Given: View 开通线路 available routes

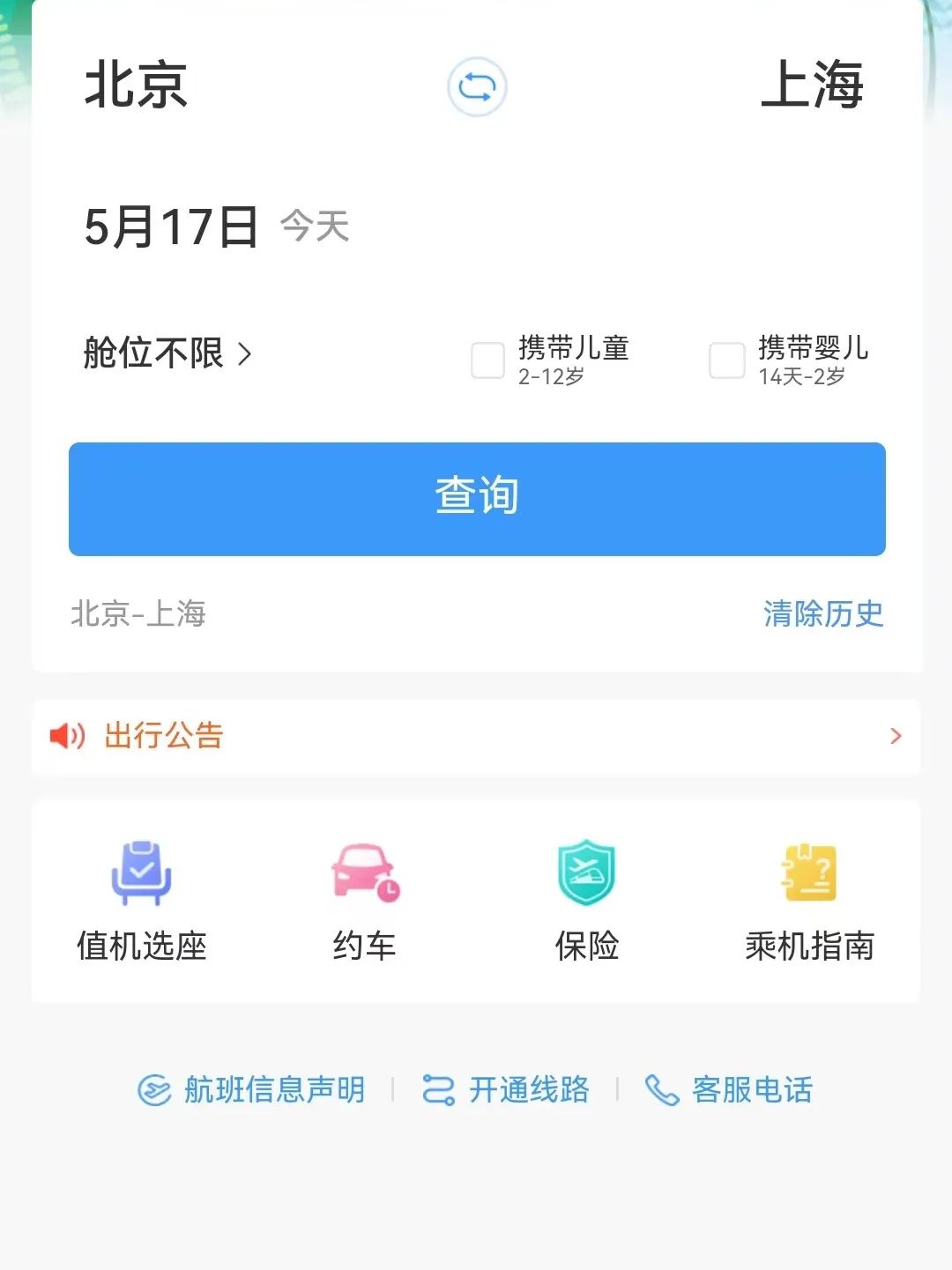Looking at the screenshot, I should tap(506, 1090).
